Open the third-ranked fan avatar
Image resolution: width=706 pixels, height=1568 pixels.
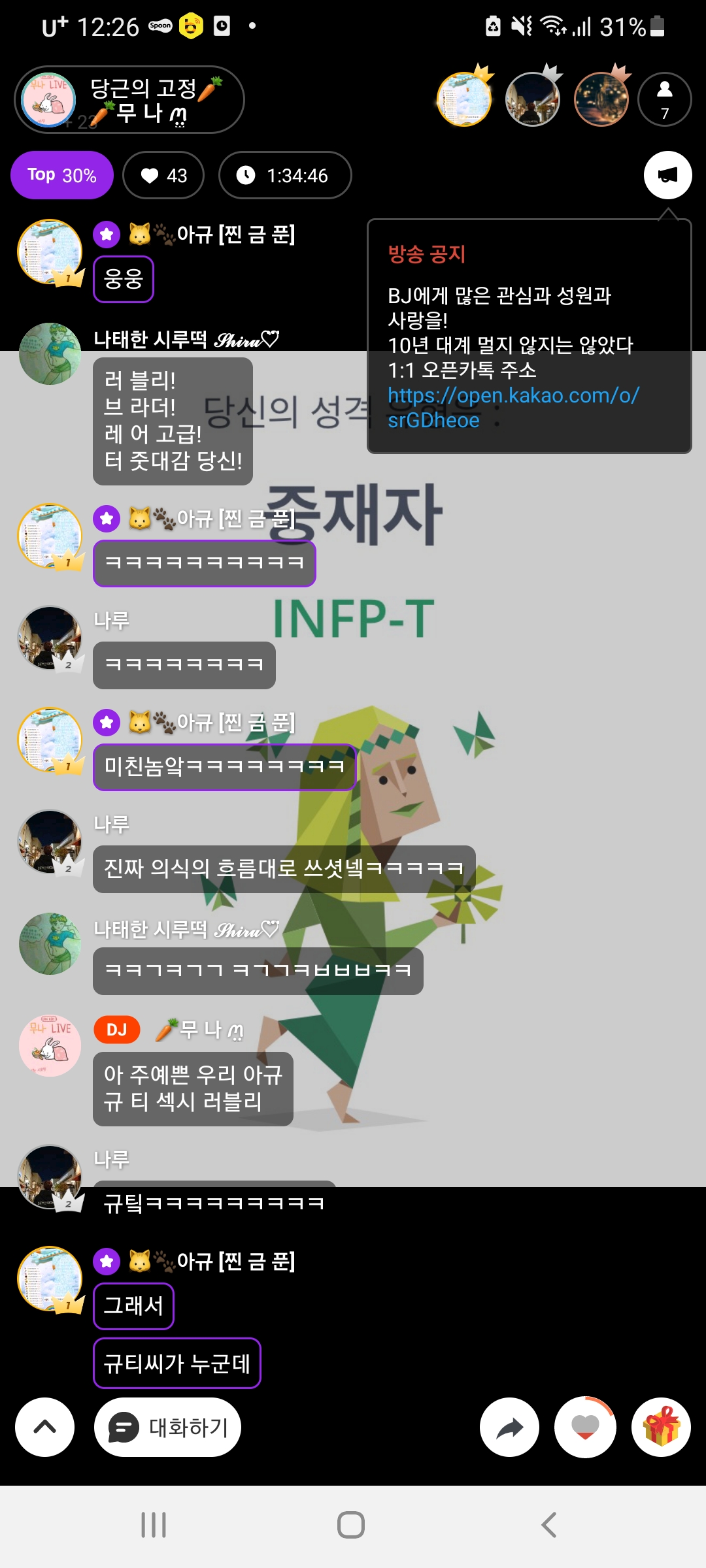click(601, 99)
